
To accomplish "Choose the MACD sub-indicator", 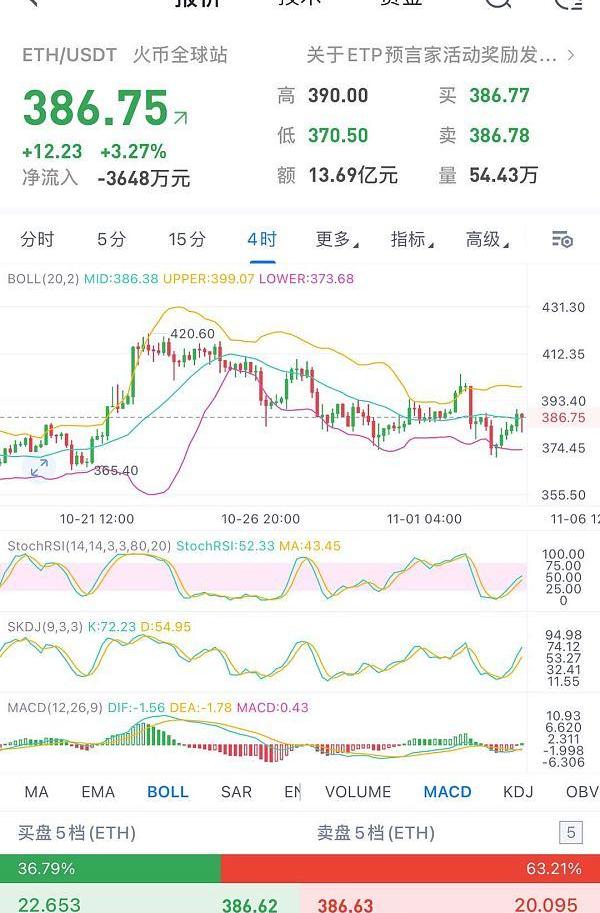I will point(447,791).
